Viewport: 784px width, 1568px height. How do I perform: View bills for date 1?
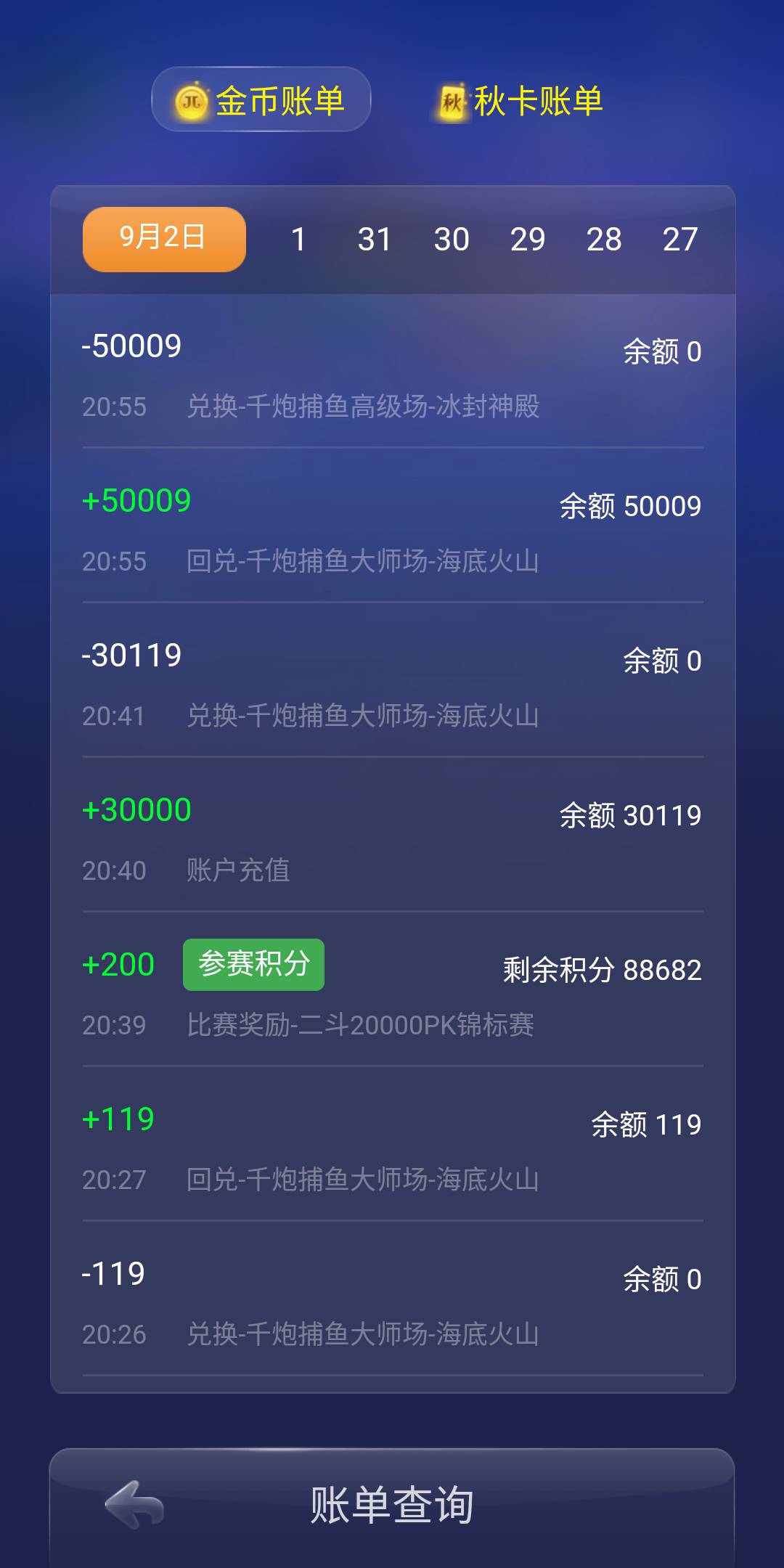tap(298, 238)
